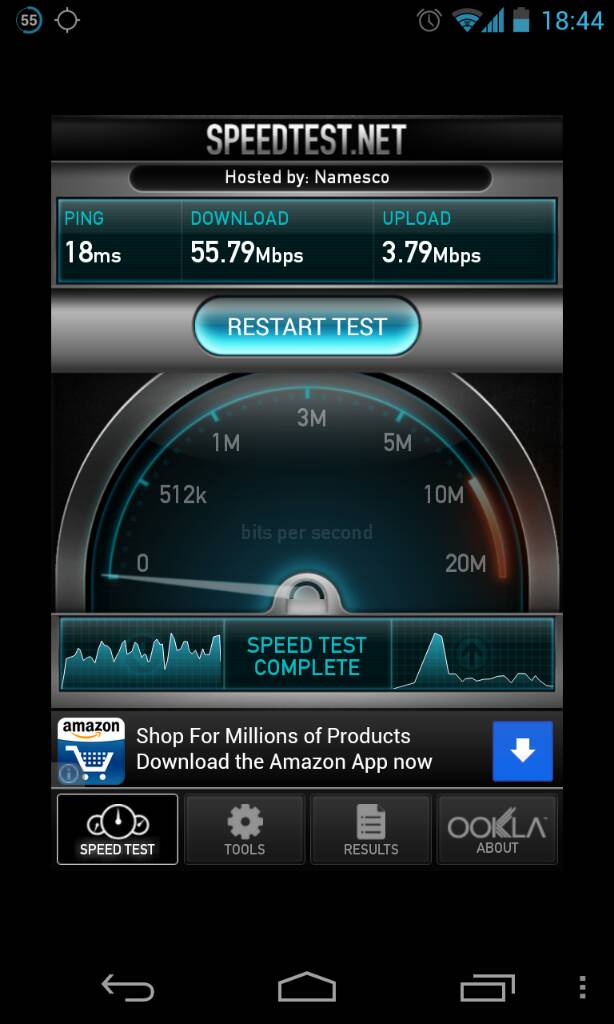Open the overflow menu in navigation bar
The image size is (614, 1024).
coord(583,987)
